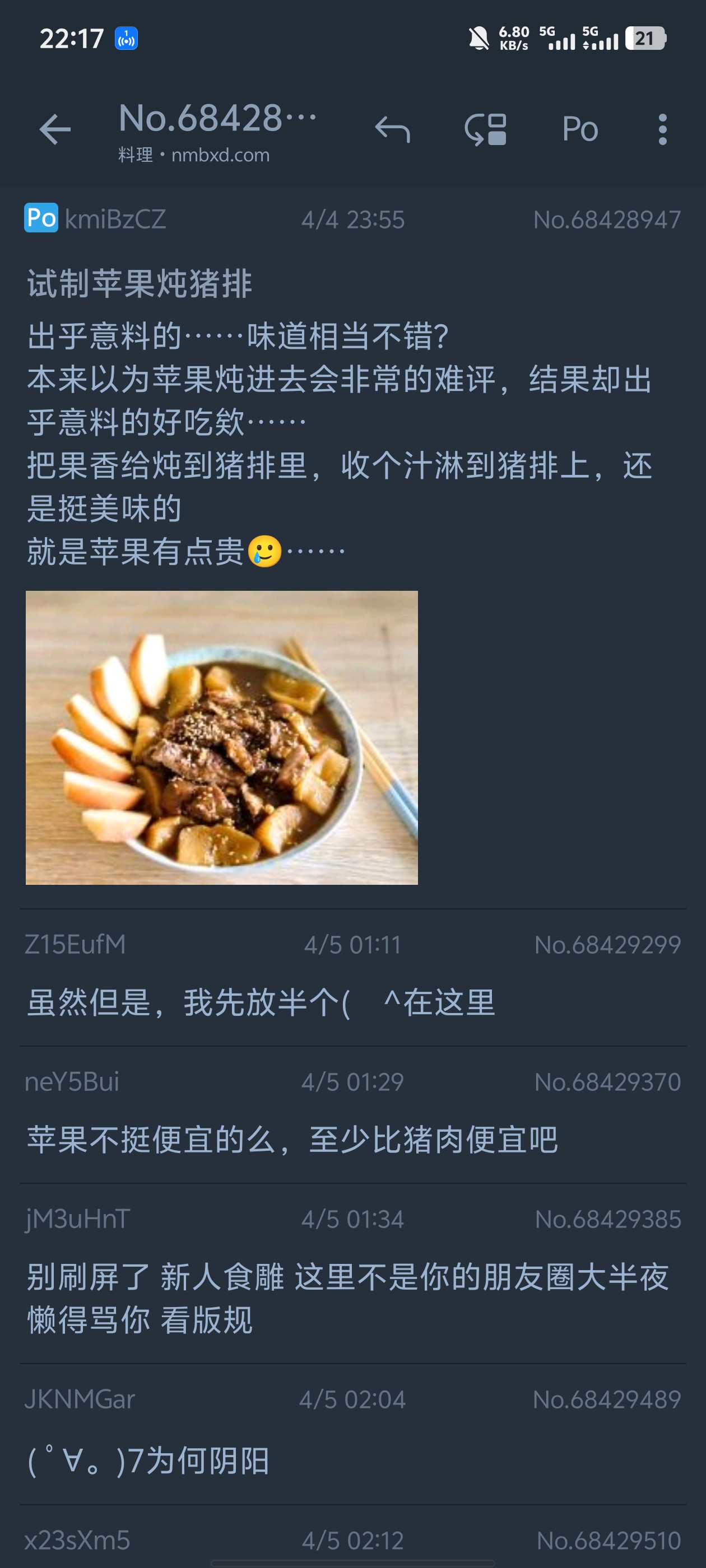Viewport: 706px width, 1568px height.
Task: Select reply No.68429510 from x23sXm5
Action: click(352, 1540)
